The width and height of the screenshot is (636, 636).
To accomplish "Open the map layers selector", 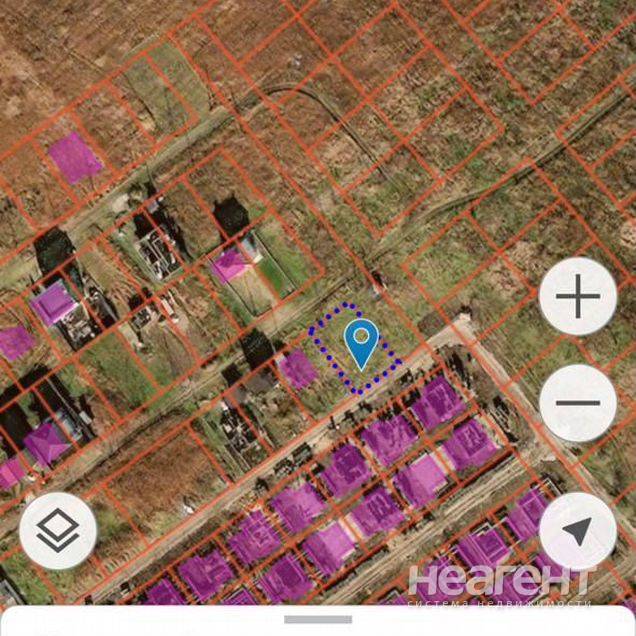I will pos(58,531).
